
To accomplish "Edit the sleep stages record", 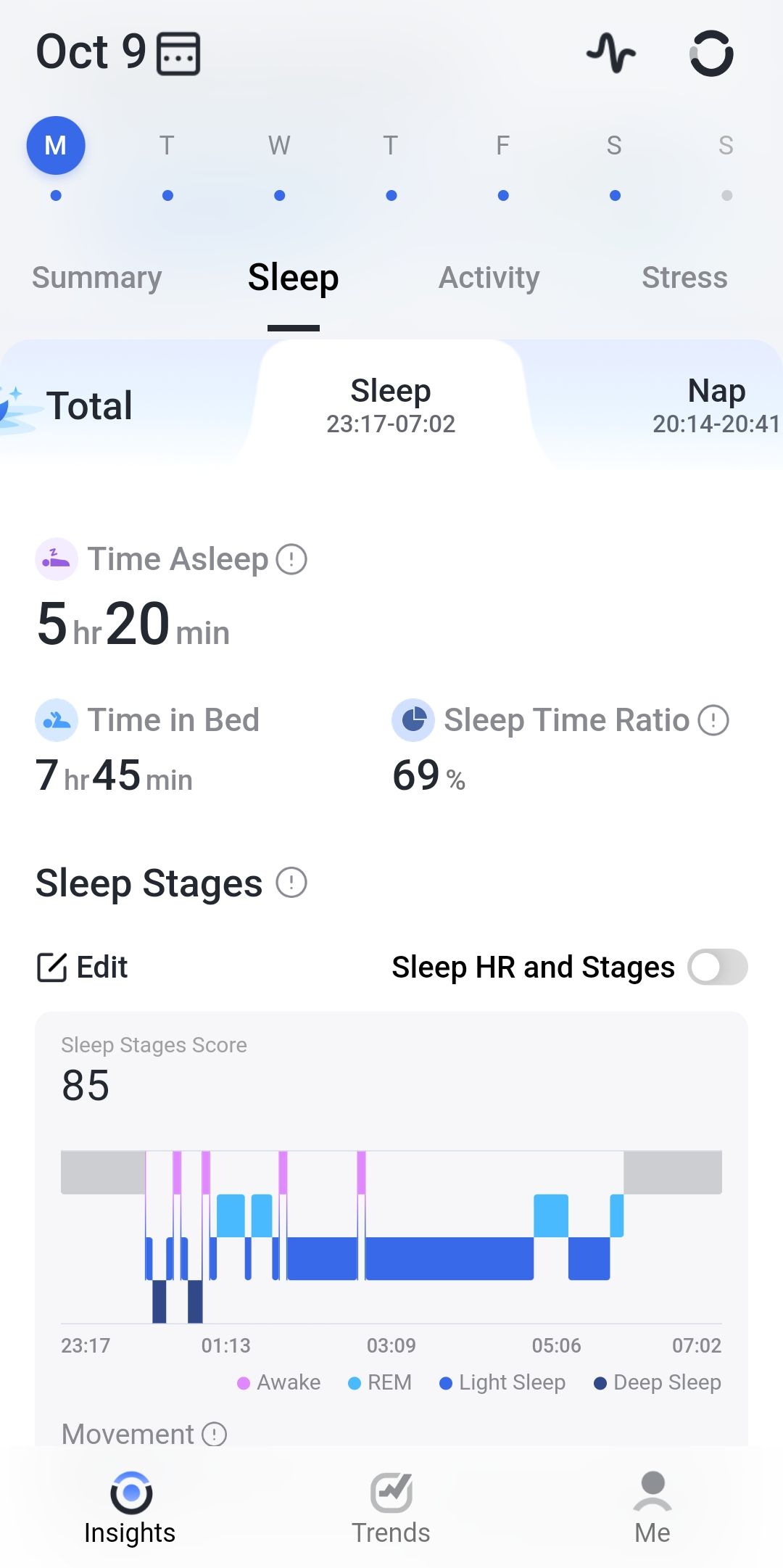I will point(83,967).
